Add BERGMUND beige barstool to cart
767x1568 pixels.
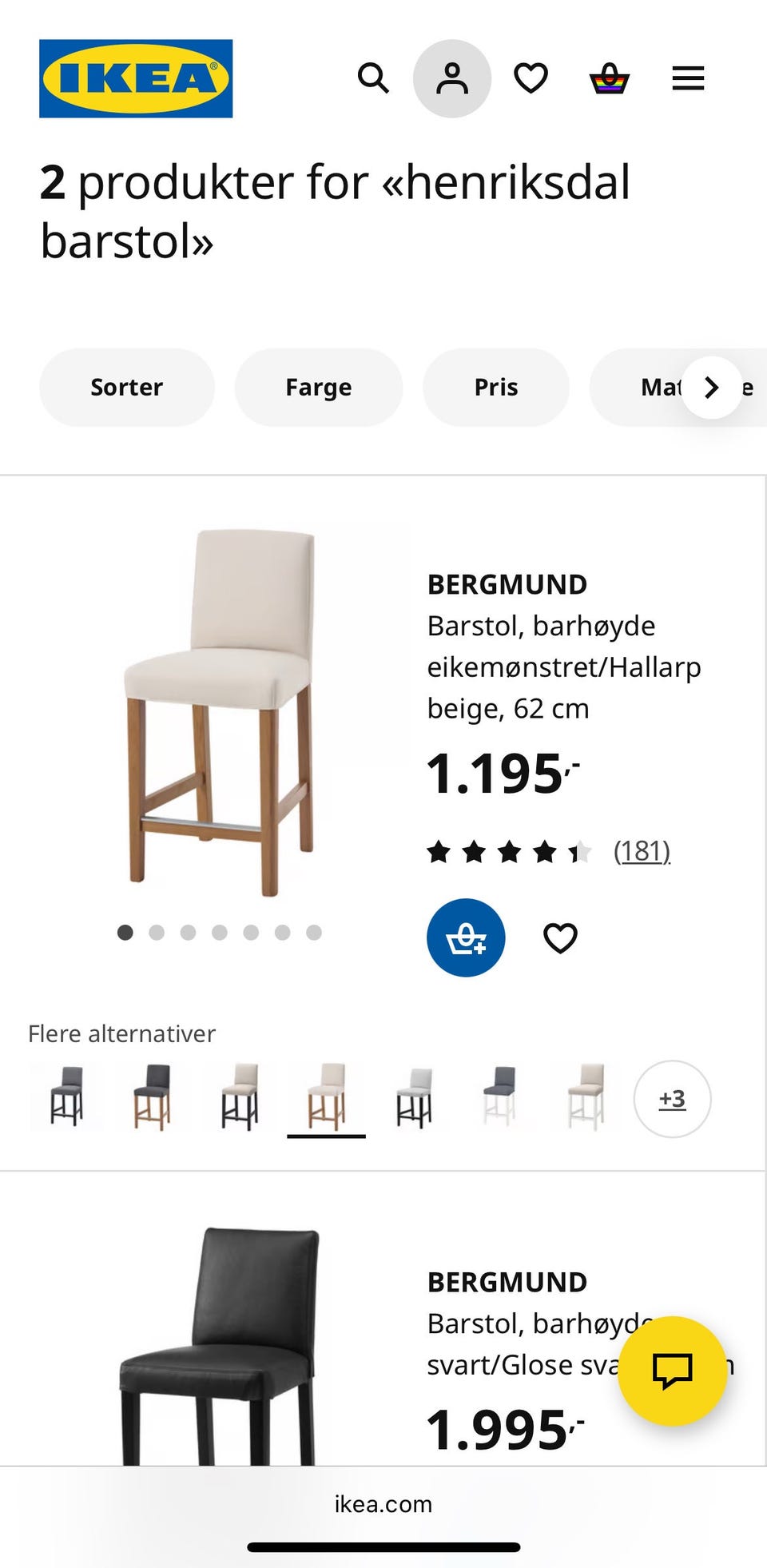pyautogui.click(x=466, y=937)
